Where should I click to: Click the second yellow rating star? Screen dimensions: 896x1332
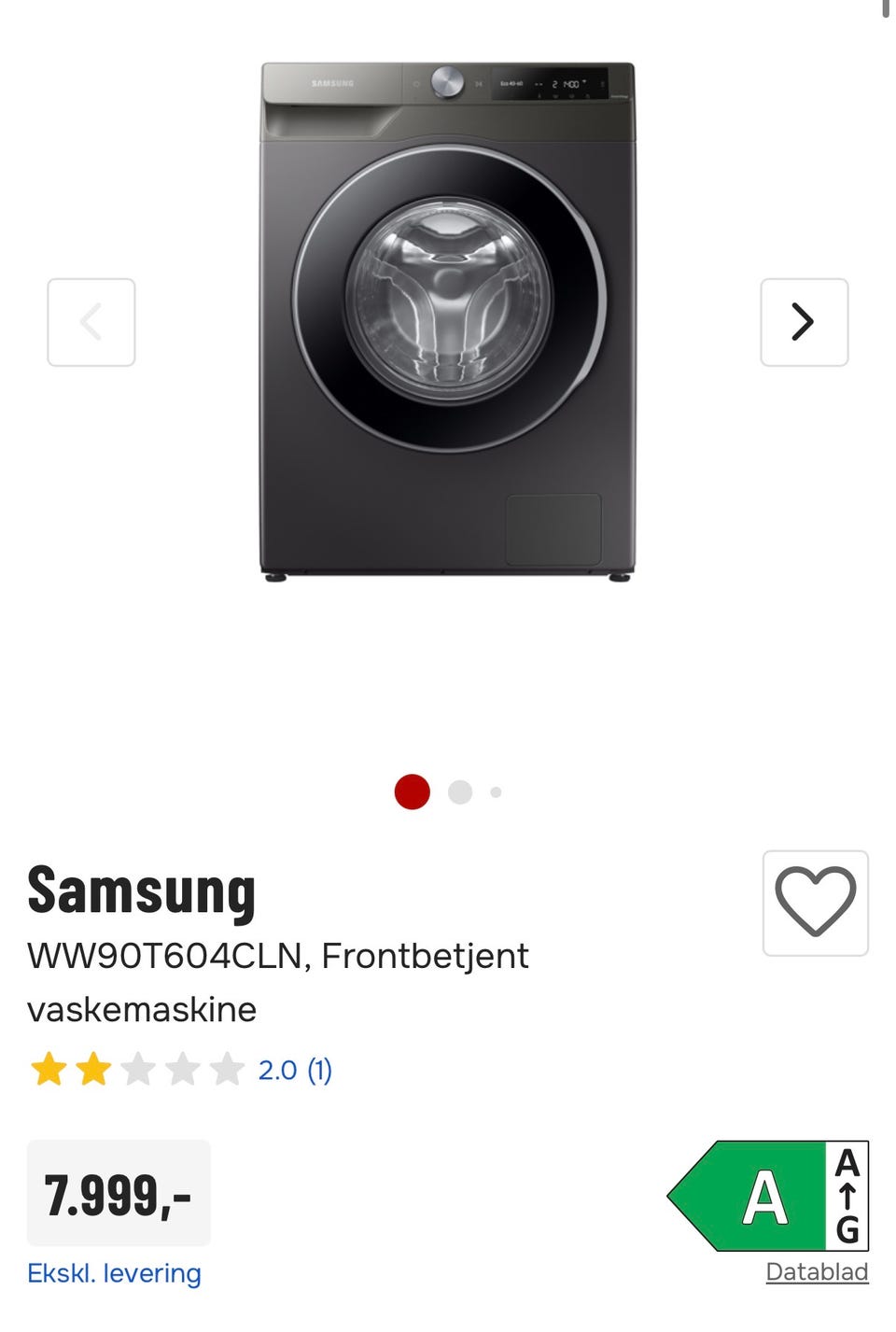click(94, 1070)
